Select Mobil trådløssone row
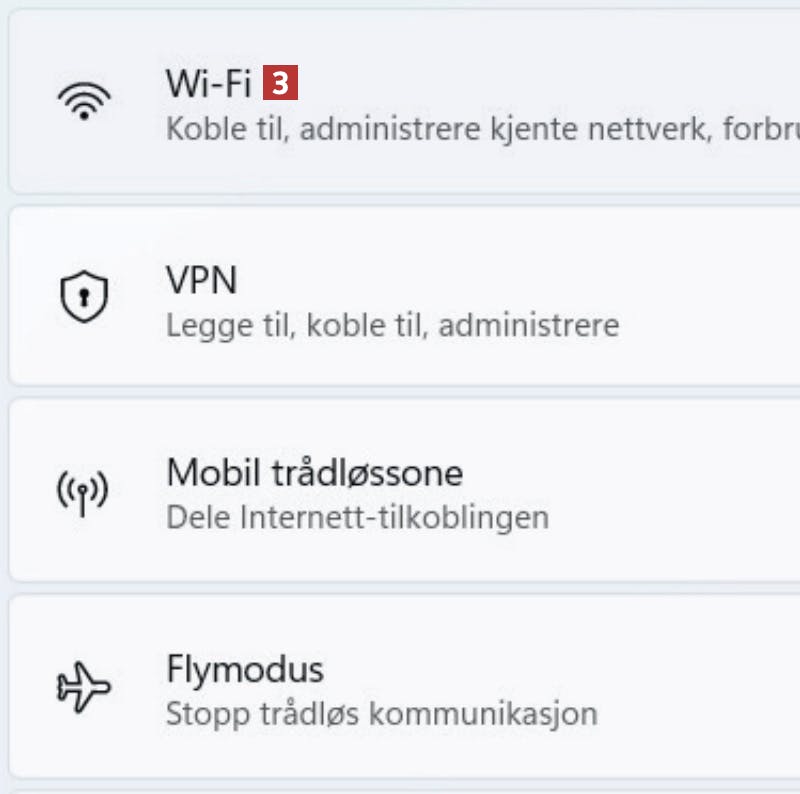The height and width of the screenshot is (794, 800). 400,492
